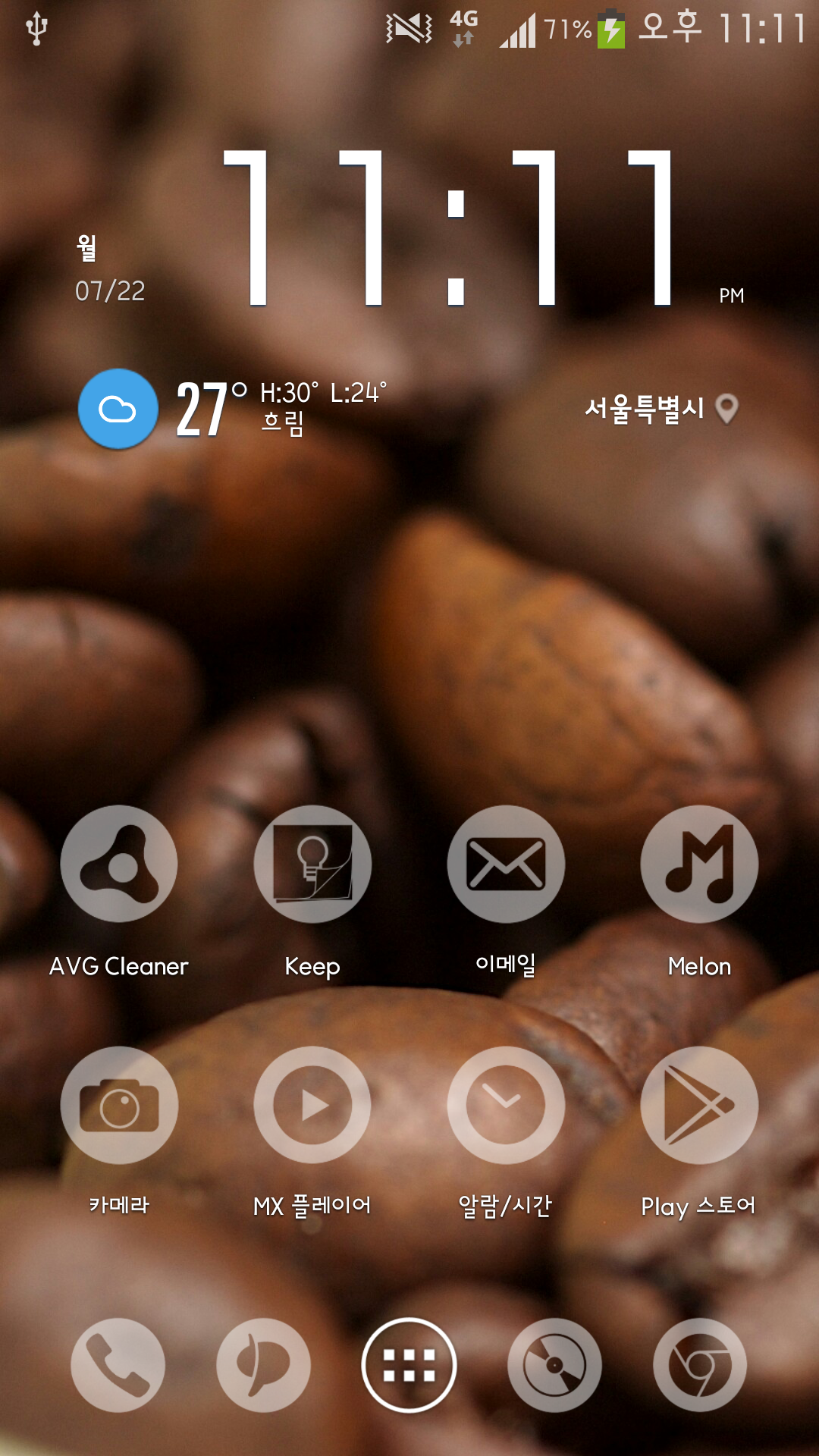Open the phone dialer in dock
Viewport: 819px width, 1456px height.
point(118,1365)
